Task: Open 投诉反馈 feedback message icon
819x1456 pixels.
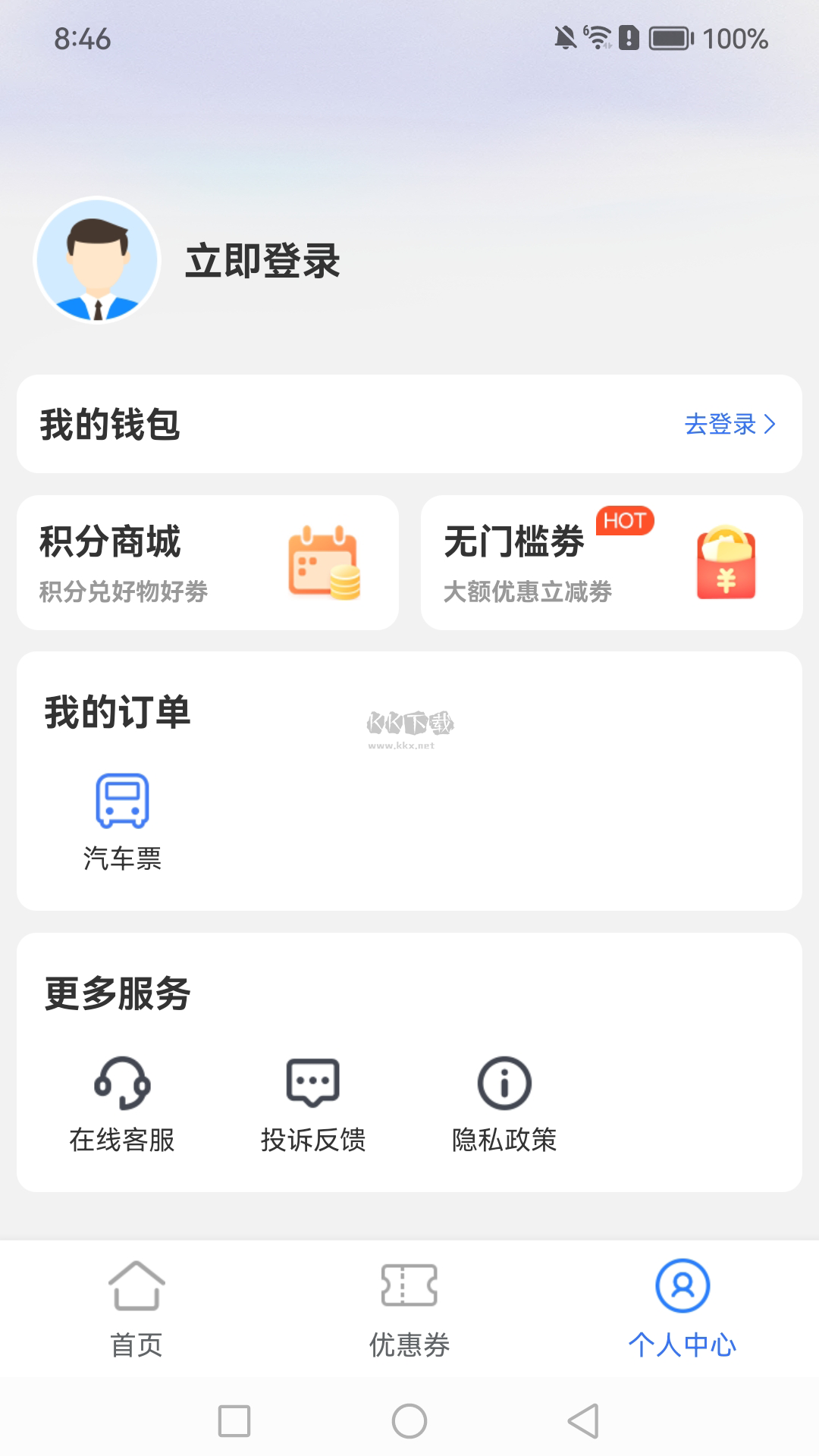Action: coord(312,1083)
